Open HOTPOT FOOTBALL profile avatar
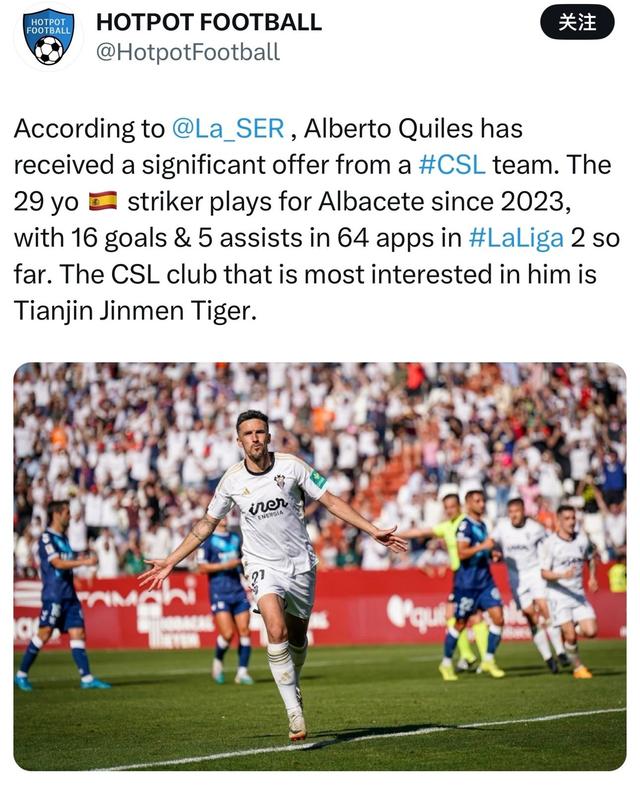Image resolution: width=640 pixels, height=792 pixels. tap(48, 37)
